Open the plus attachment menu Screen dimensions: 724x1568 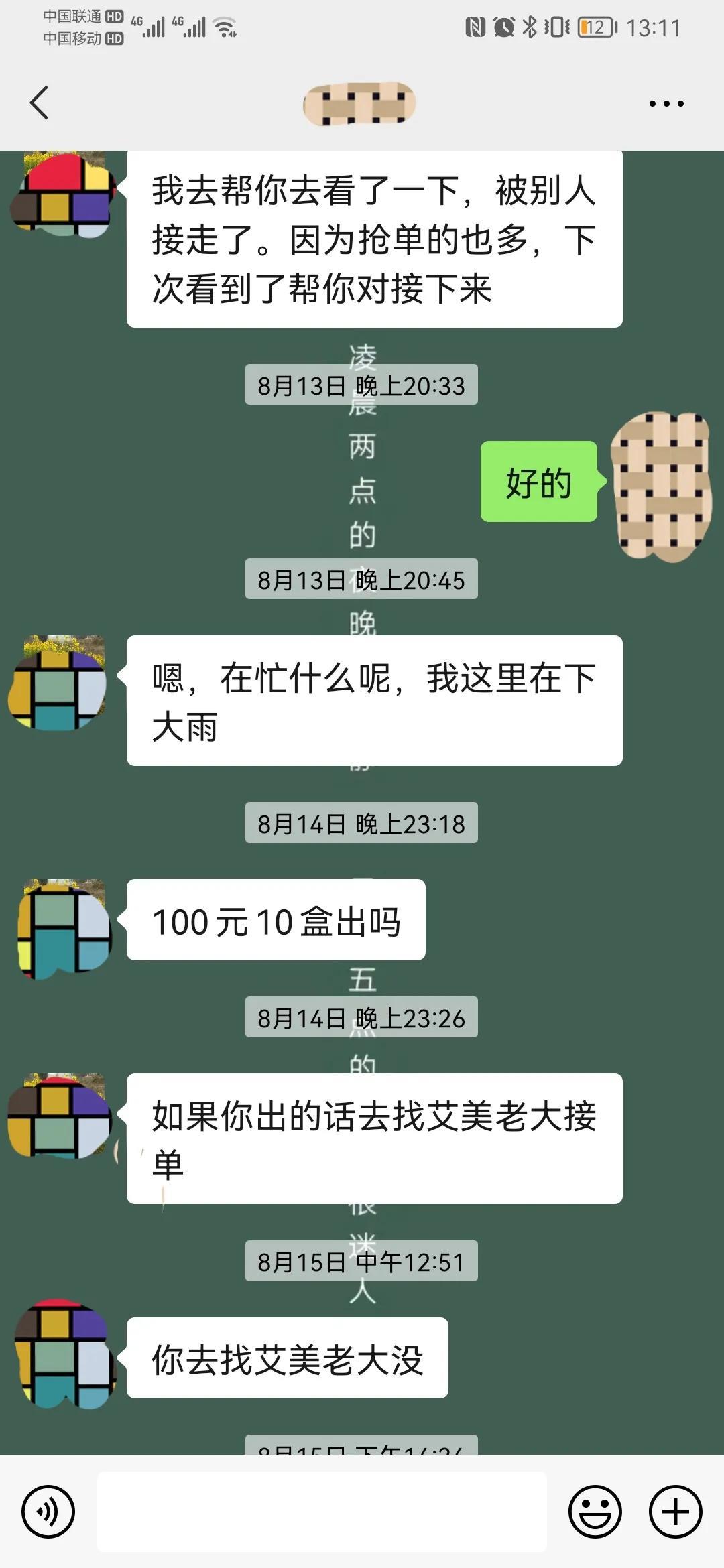tap(675, 1511)
